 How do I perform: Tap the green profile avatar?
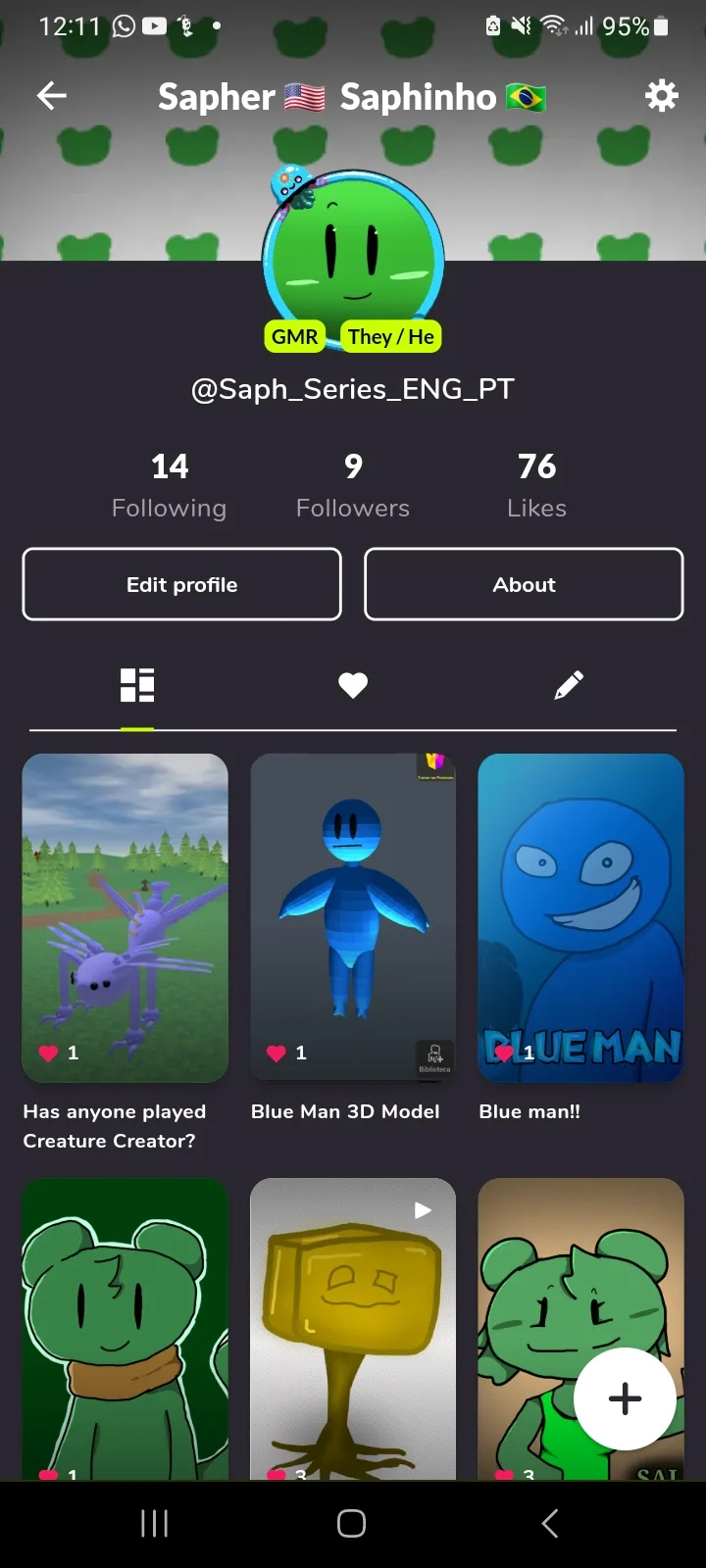(353, 258)
